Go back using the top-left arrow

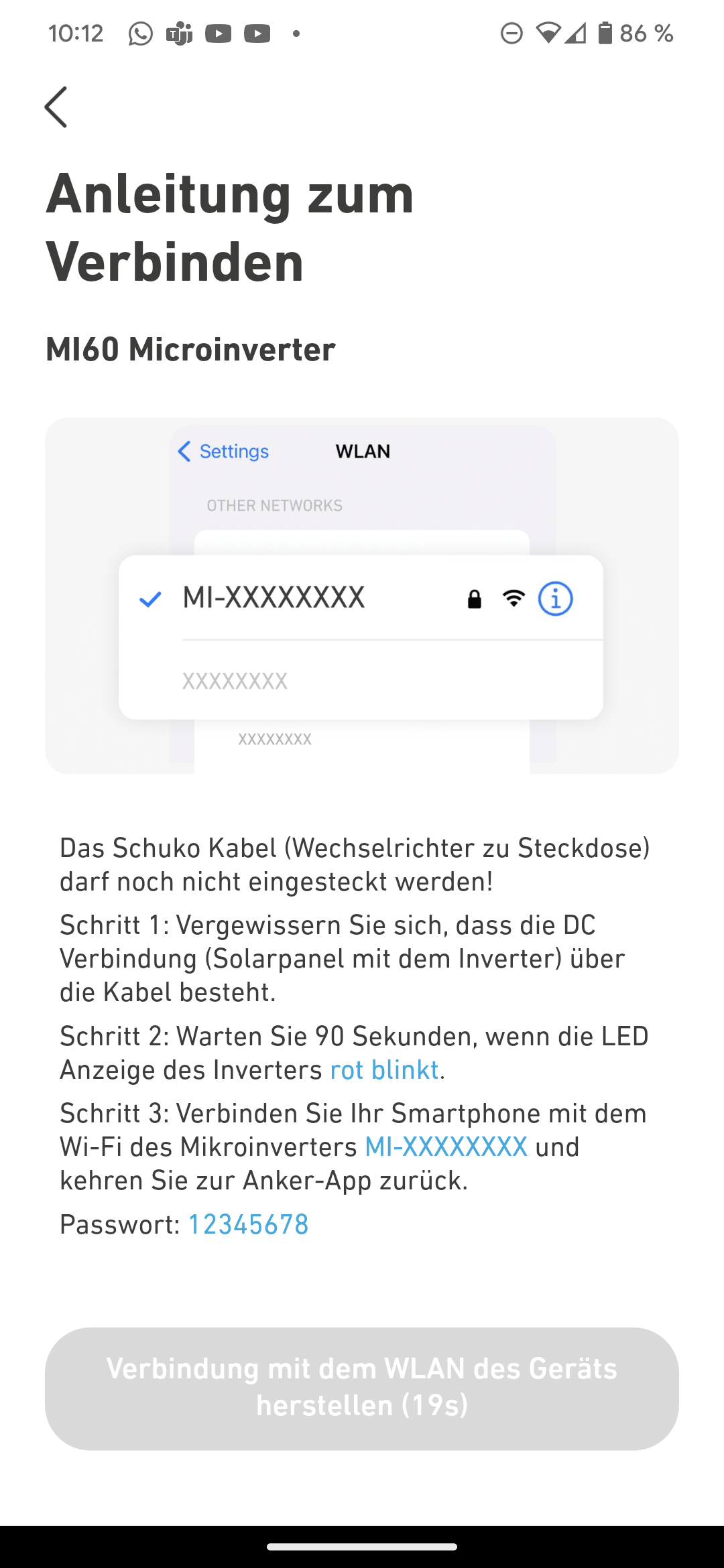pos(56,107)
